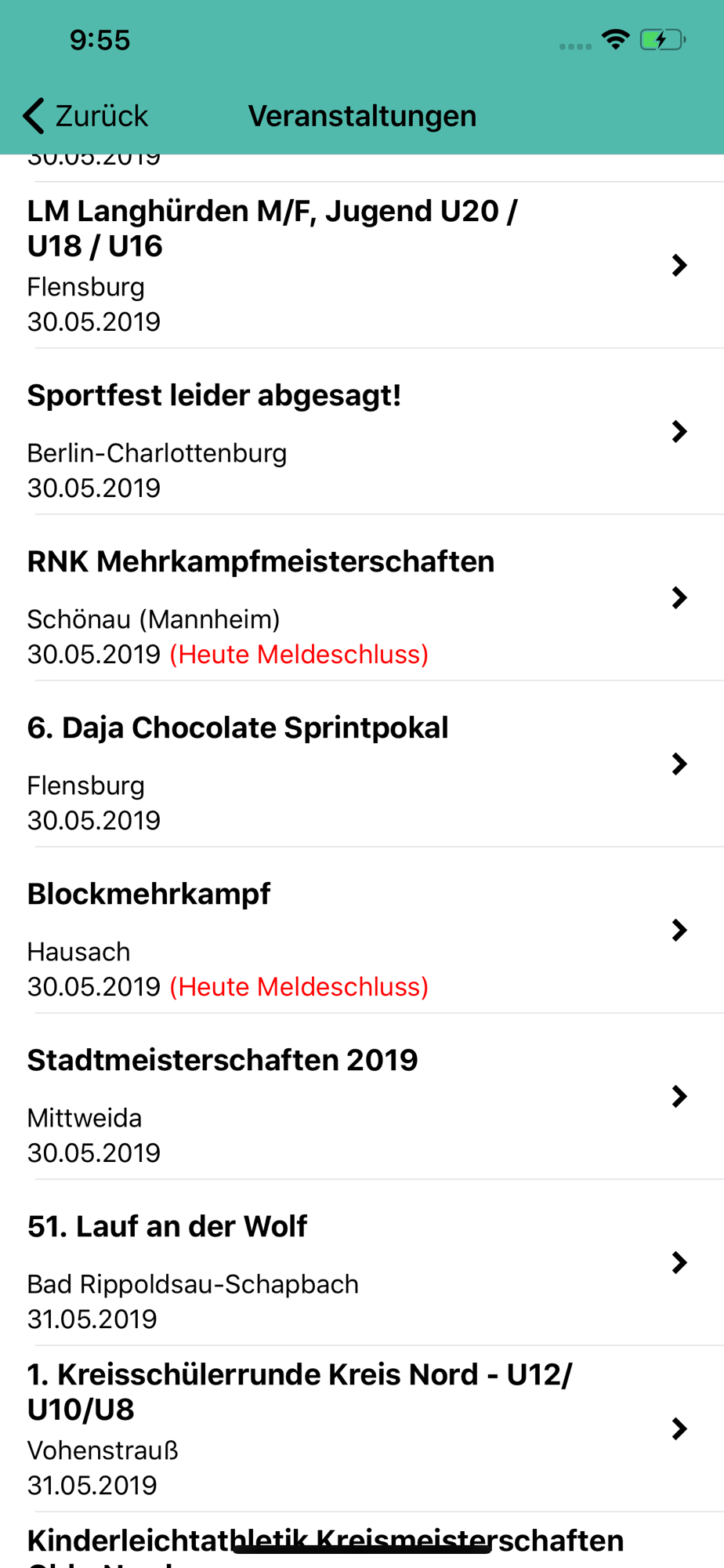724x1568 pixels.
Task: Select the Blockmehrkampf event in Hausach
Action: tap(362, 931)
